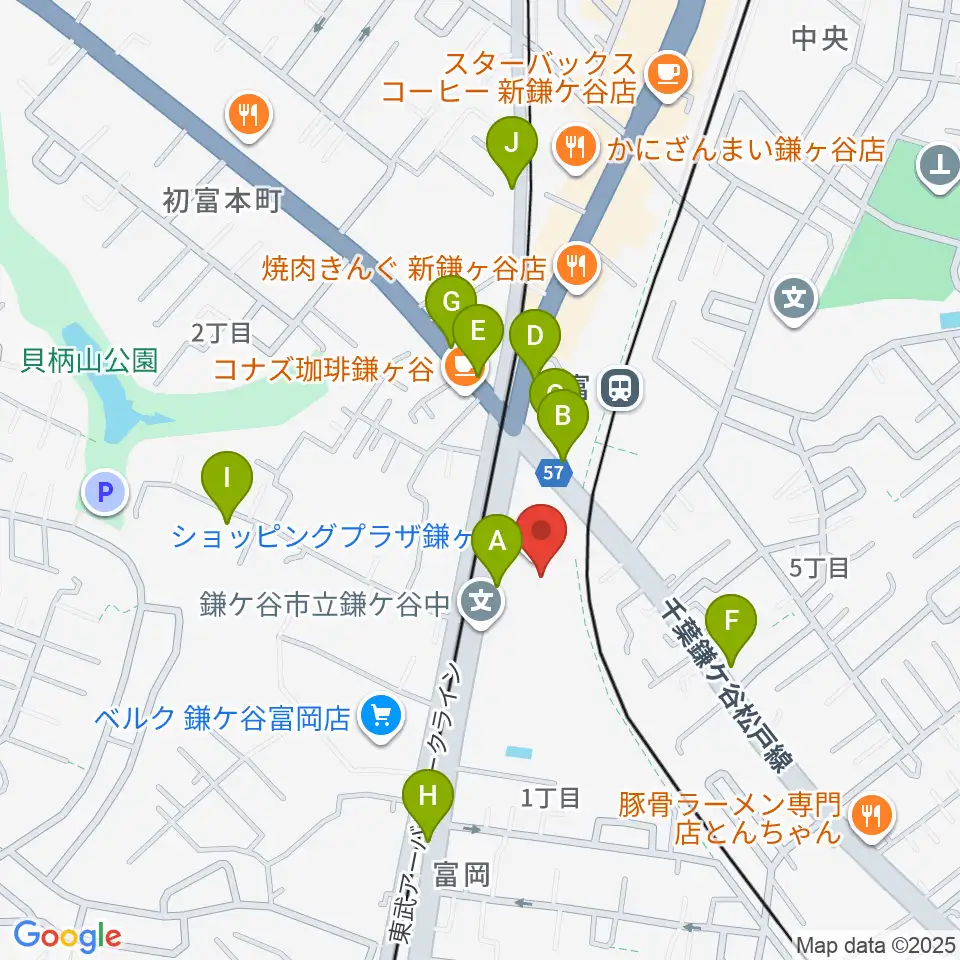Screen dimensions: 960x960
Task: Open the ベルク 鎌ケ谷富岡店 shopping pin
Action: click(381, 718)
